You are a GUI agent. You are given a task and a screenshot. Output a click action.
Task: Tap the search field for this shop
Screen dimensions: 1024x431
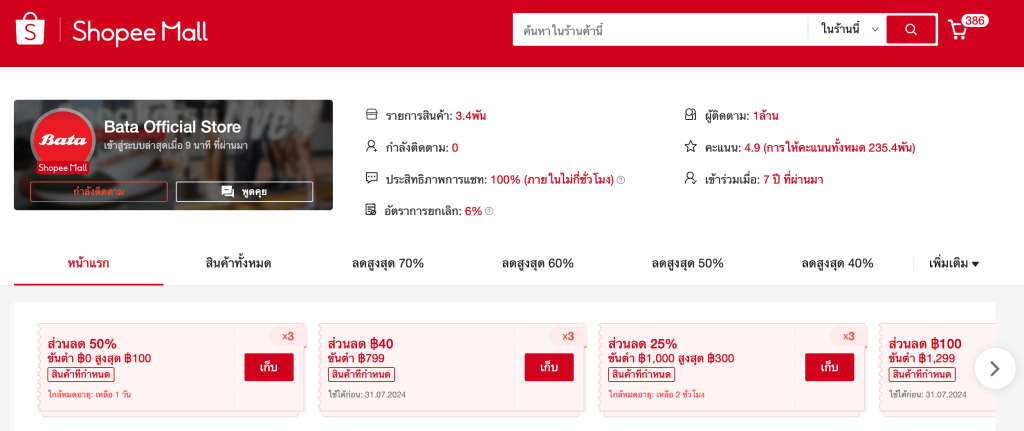pos(660,30)
